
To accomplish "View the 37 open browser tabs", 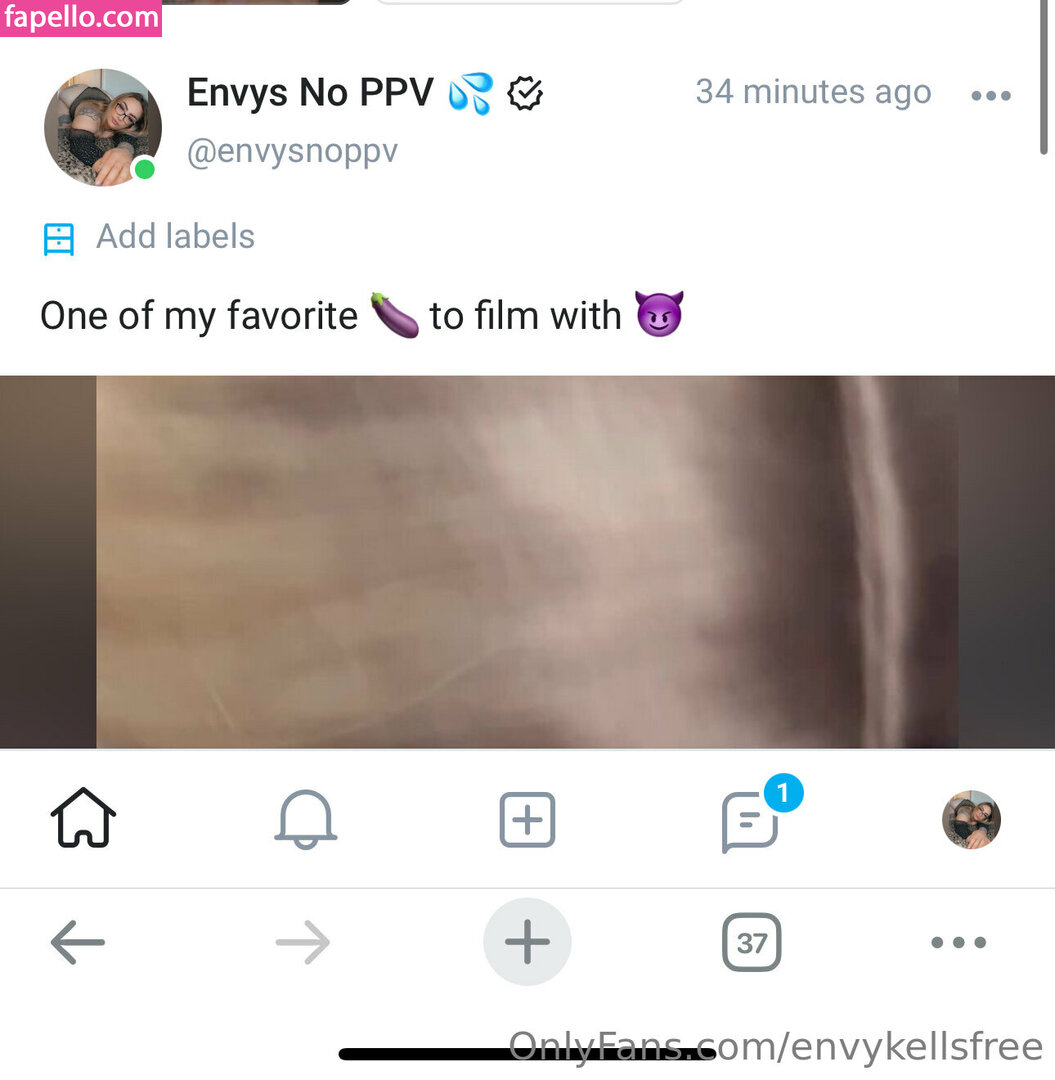I will click(x=751, y=942).
